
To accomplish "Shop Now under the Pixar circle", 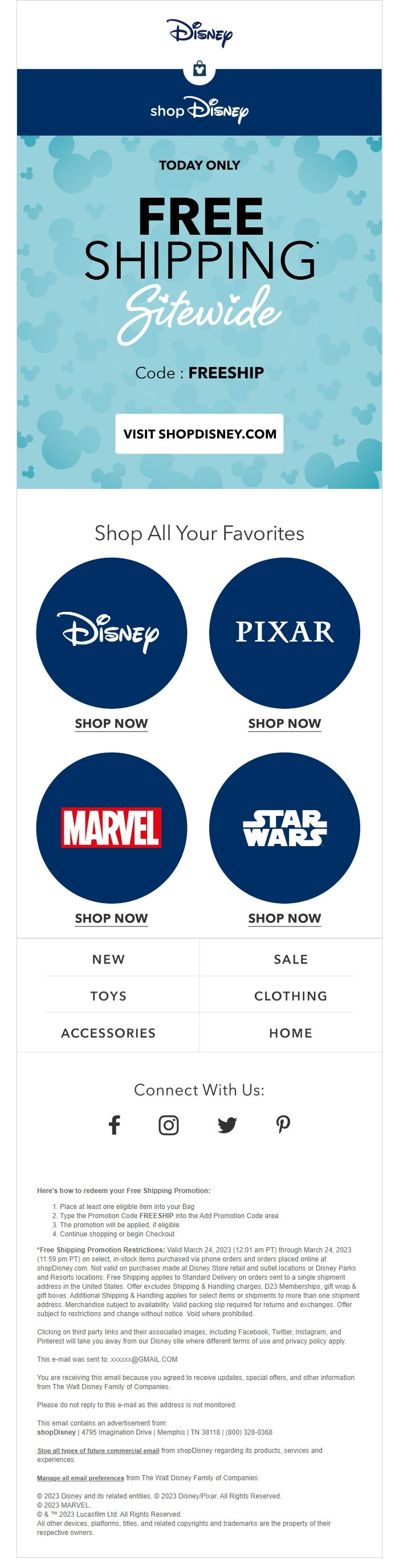I will point(284,723).
